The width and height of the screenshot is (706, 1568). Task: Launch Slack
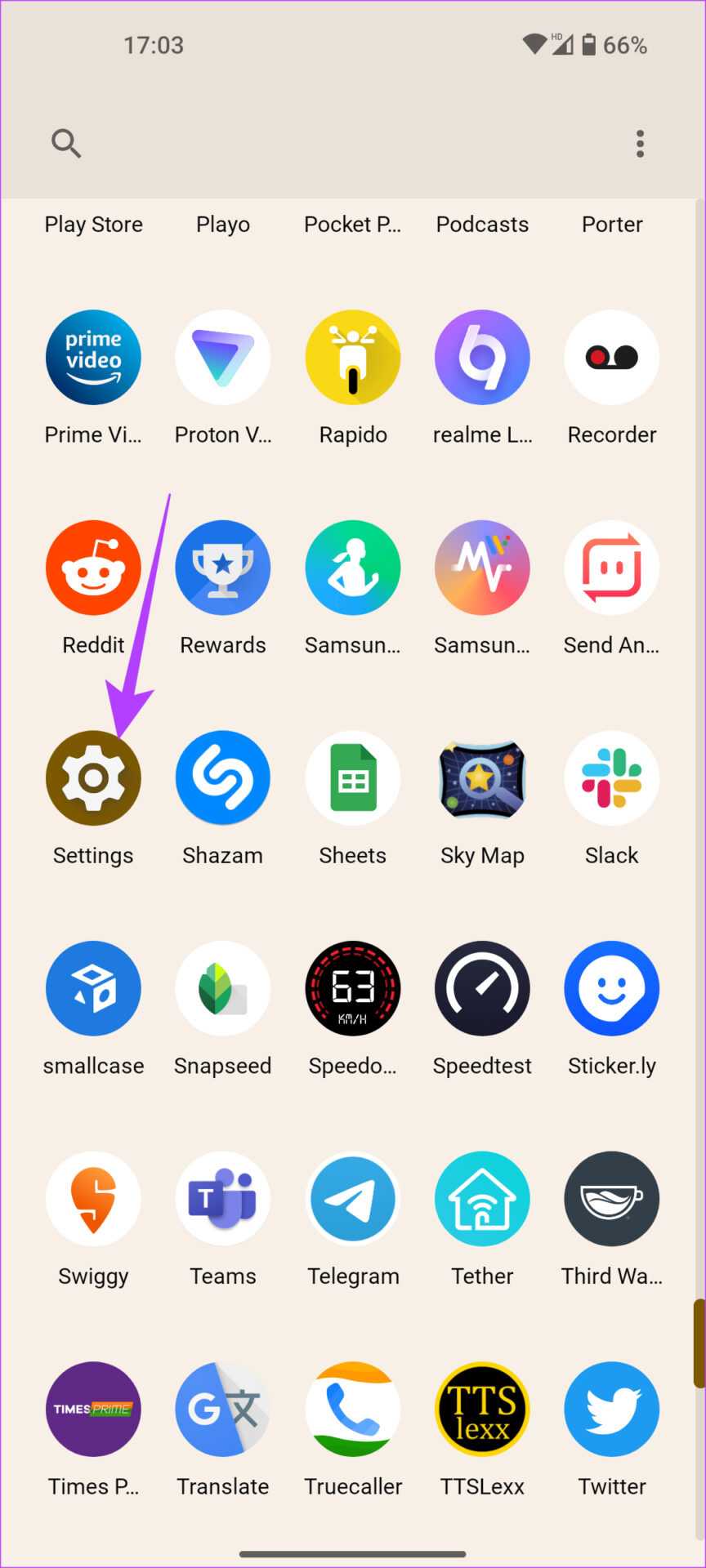point(612,778)
